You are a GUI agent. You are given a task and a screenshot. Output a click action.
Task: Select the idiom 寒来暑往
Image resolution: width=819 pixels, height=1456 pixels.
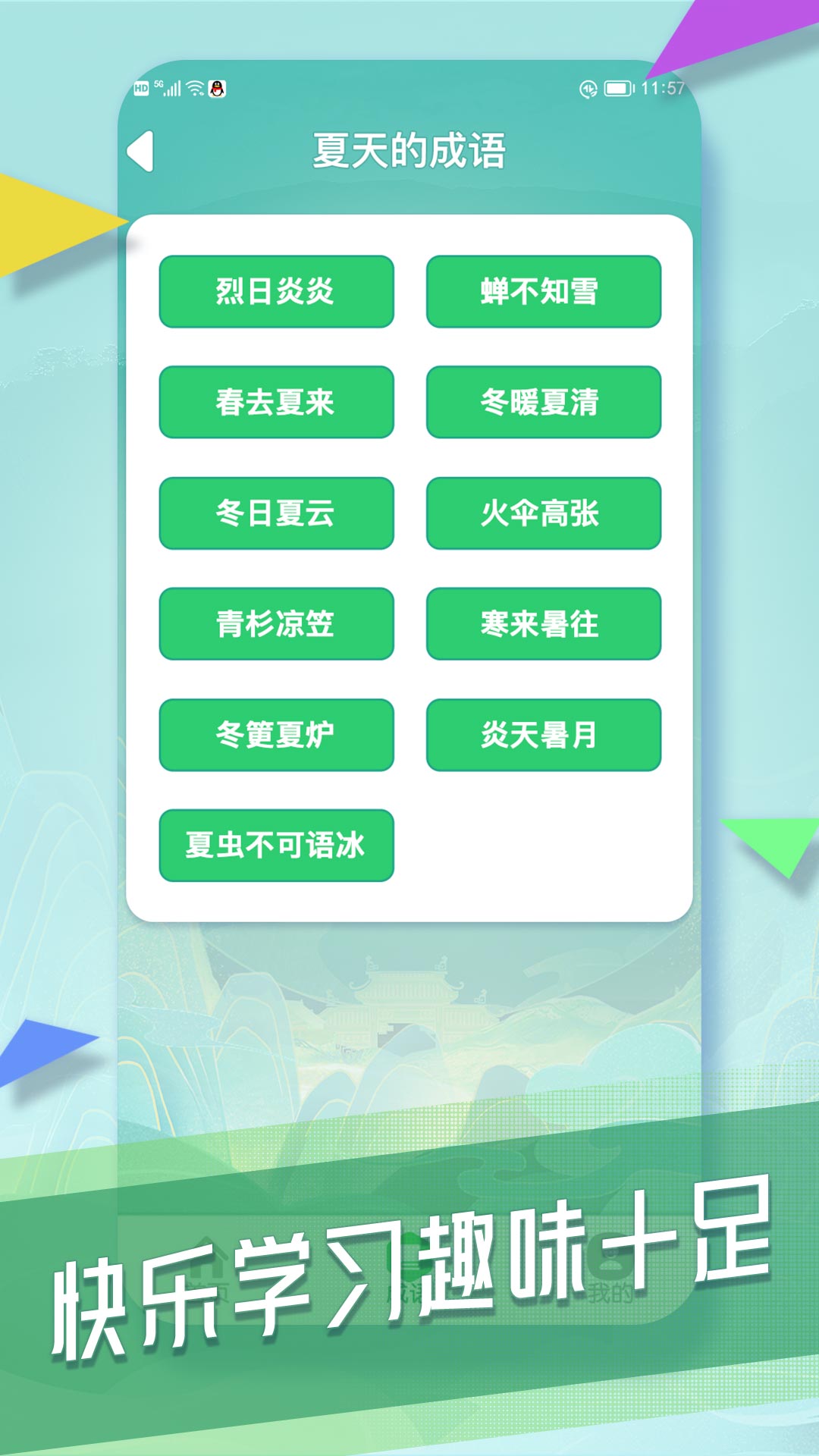[x=543, y=624]
